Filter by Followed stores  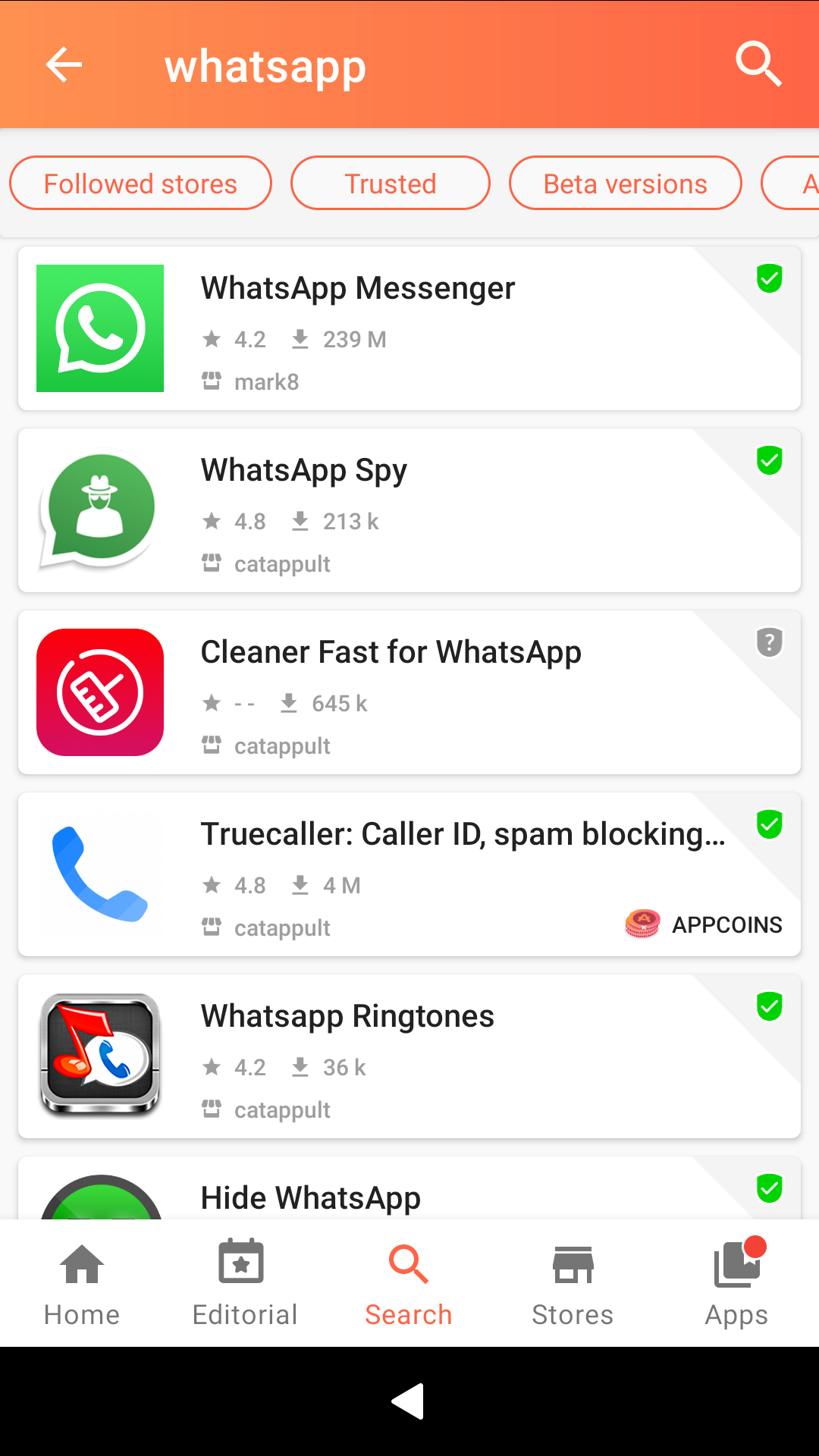pyautogui.click(x=140, y=184)
